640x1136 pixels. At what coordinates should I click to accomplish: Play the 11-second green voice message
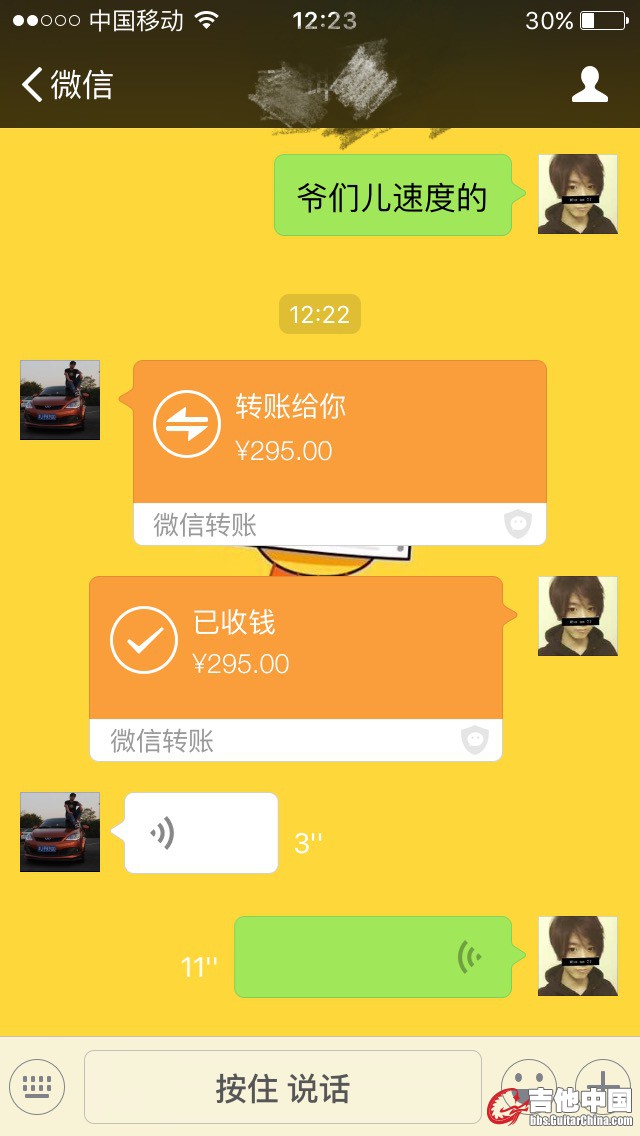[372, 957]
